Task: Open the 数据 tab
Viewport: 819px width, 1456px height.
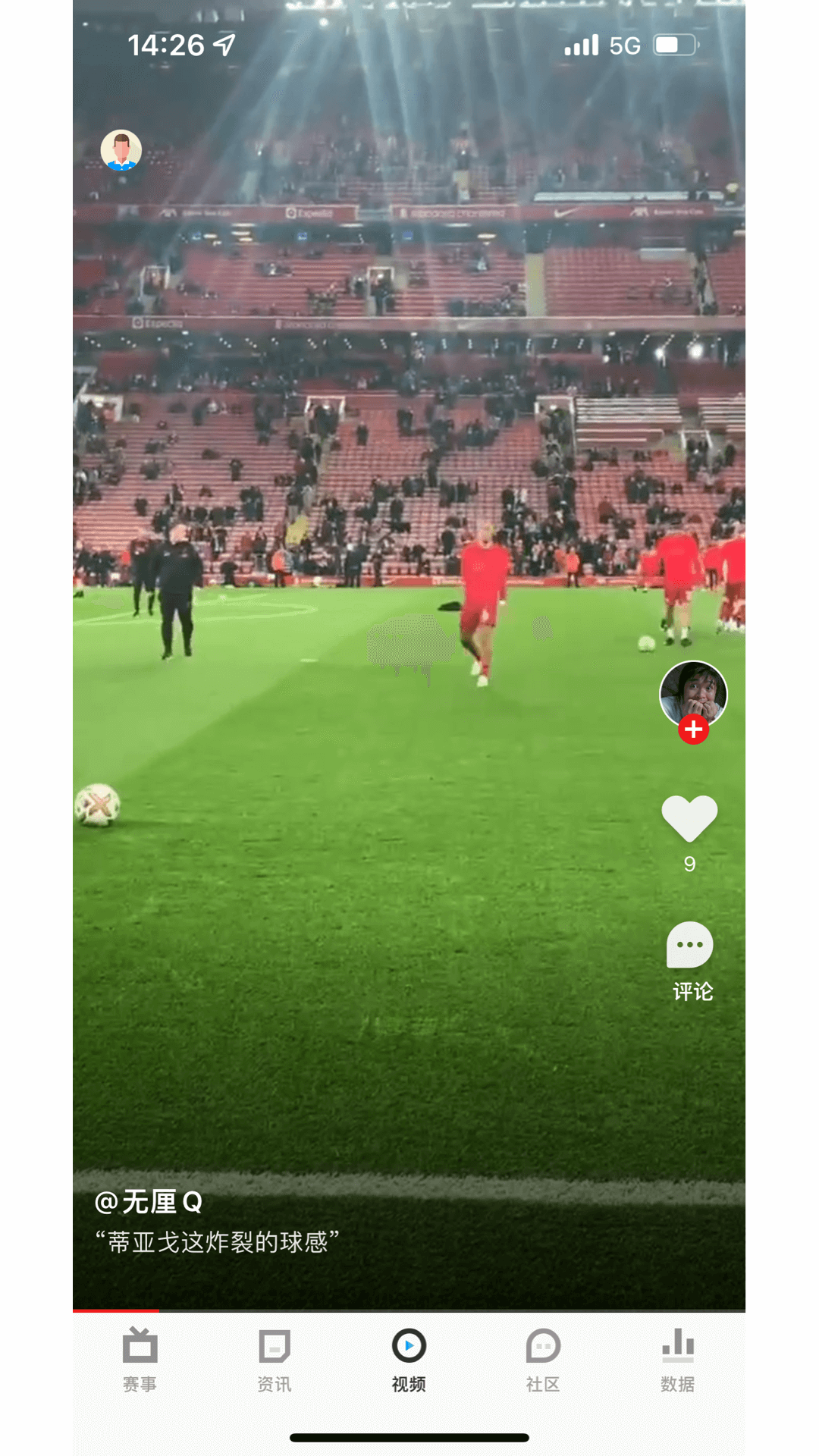Action: point(677,1361)
